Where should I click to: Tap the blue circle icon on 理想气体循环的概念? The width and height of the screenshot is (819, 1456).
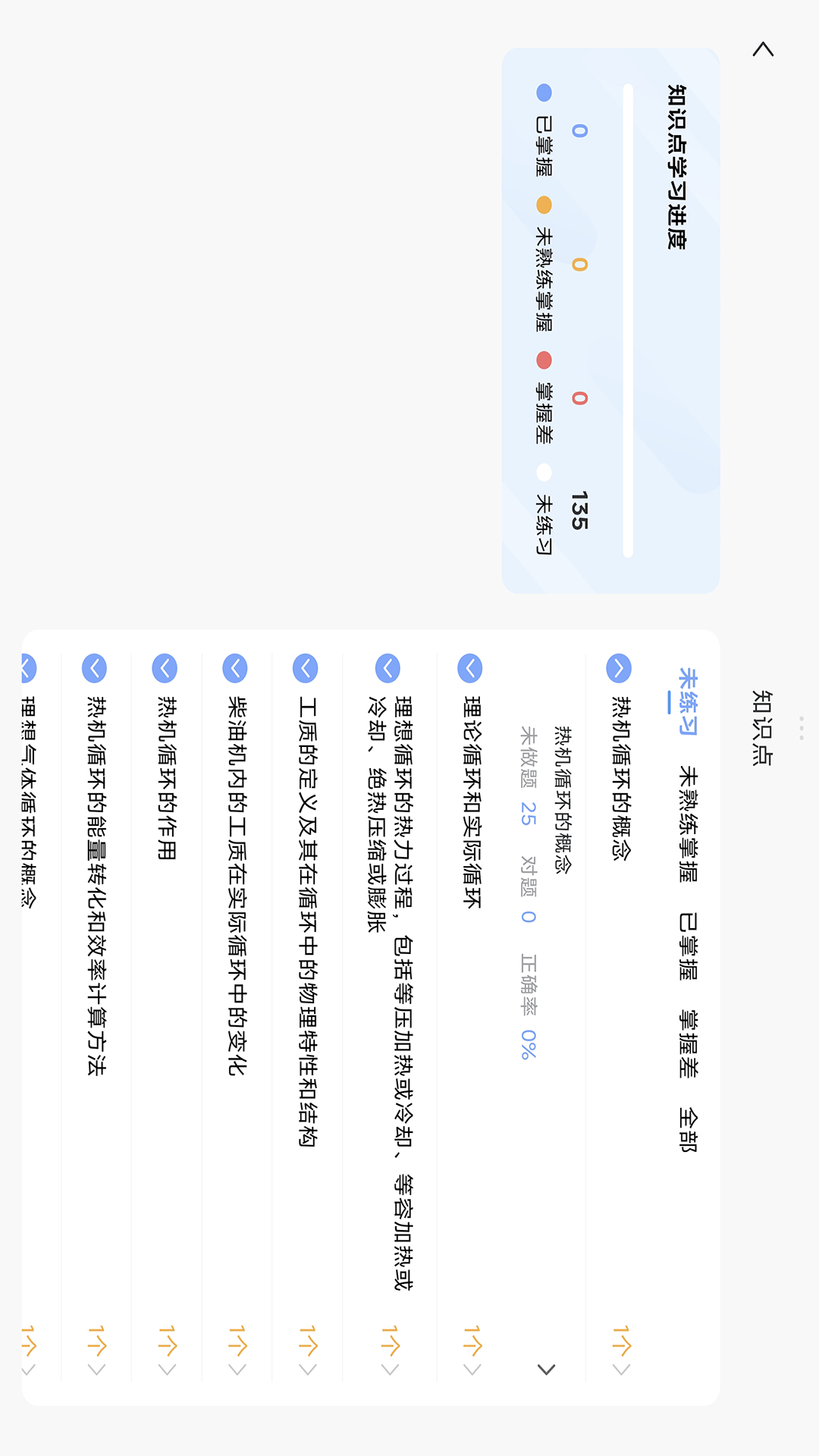click(27, 669)
